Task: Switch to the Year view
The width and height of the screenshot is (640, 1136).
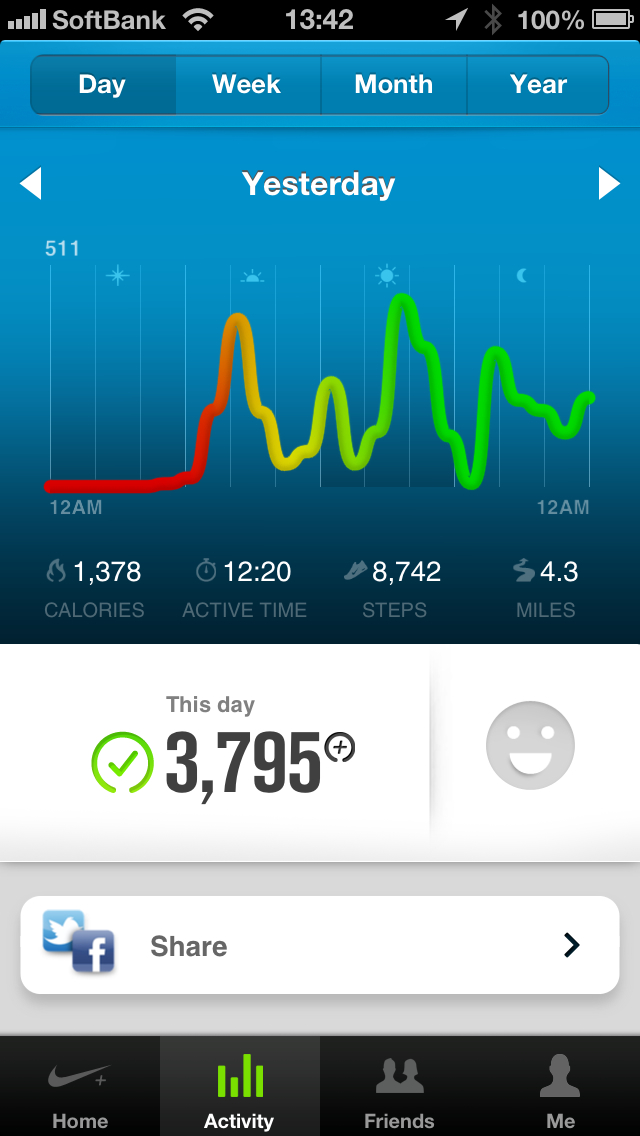Action: (x=538, y=85)
